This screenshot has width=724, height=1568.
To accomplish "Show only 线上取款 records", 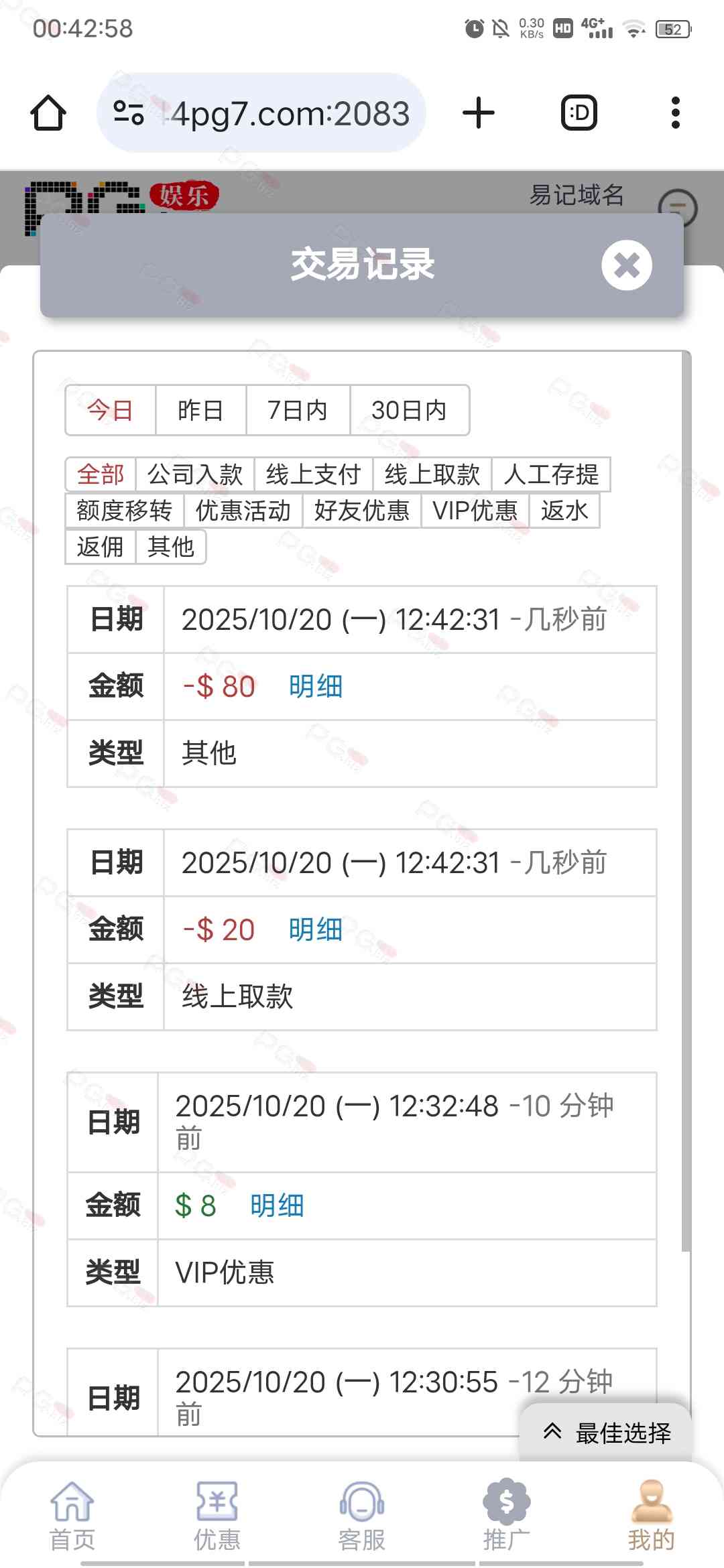I will (x=432, y=474).
